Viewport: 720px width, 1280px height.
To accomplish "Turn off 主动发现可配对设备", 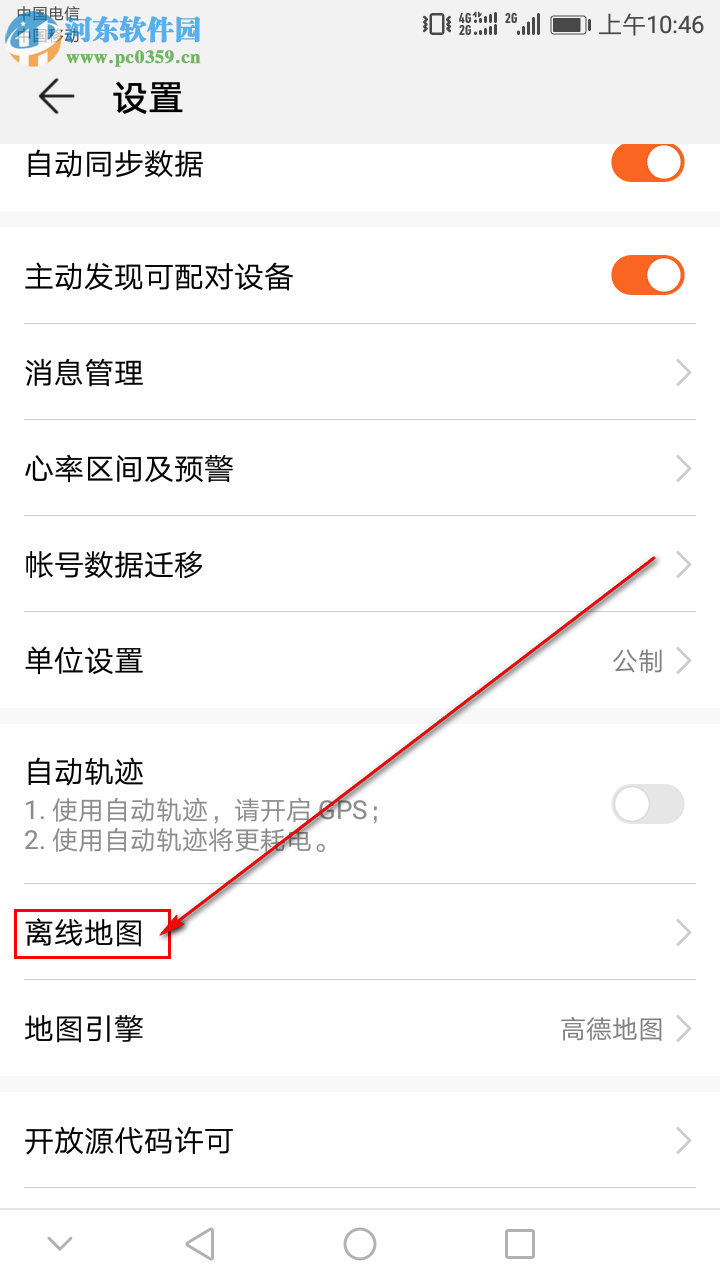I will click(x=647, y=274).
